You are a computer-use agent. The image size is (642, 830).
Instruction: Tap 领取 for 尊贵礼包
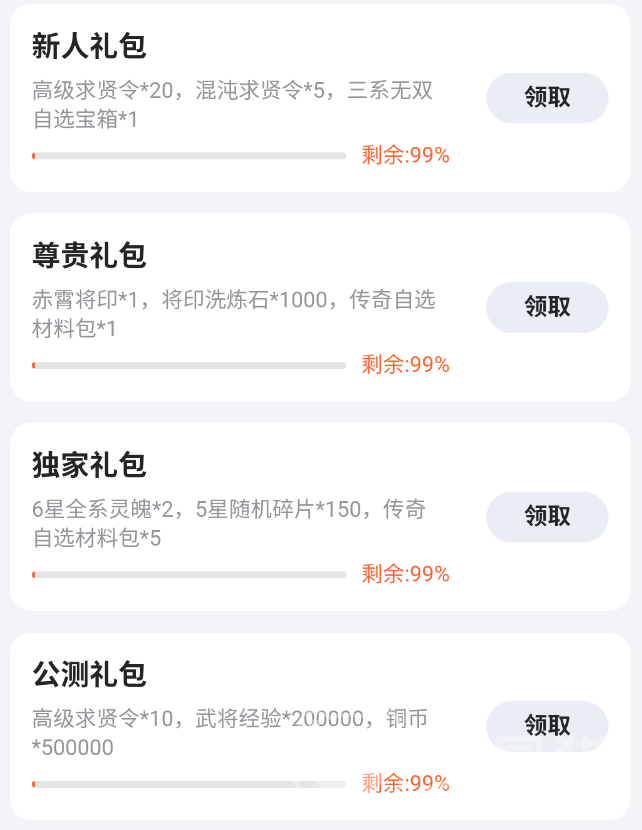[x=547, y=307]
